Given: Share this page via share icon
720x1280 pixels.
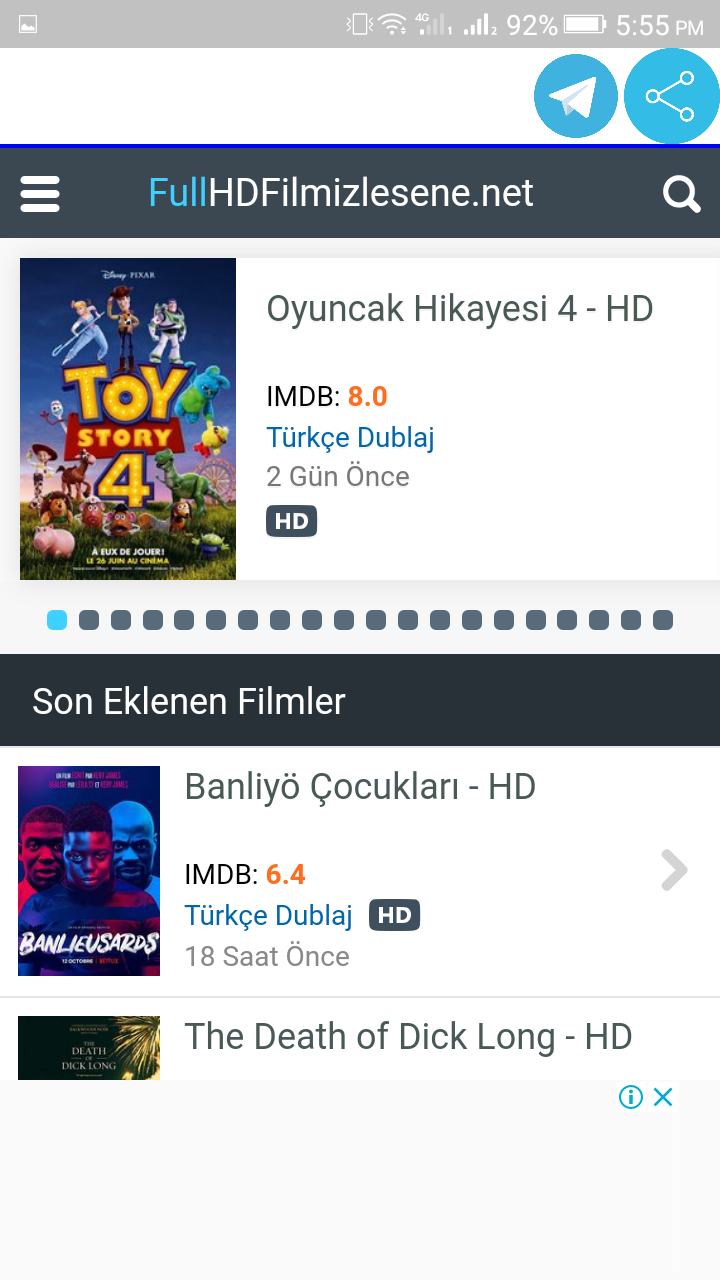Looking at the screenshot, I should tap(670, 97).
